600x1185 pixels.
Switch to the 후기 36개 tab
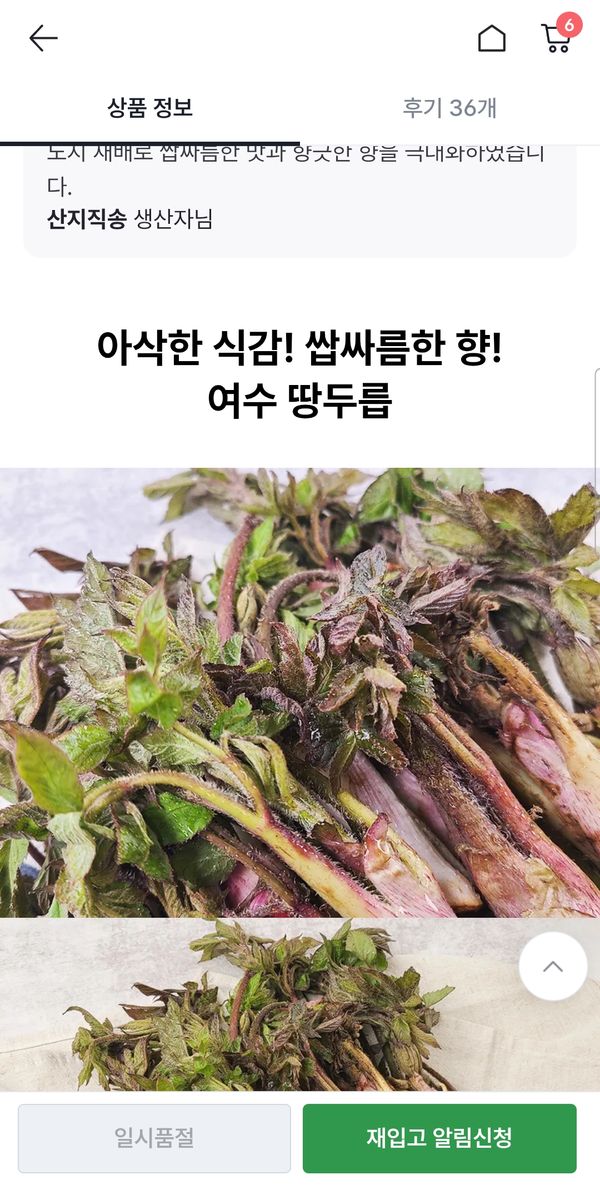coord(449,108)
